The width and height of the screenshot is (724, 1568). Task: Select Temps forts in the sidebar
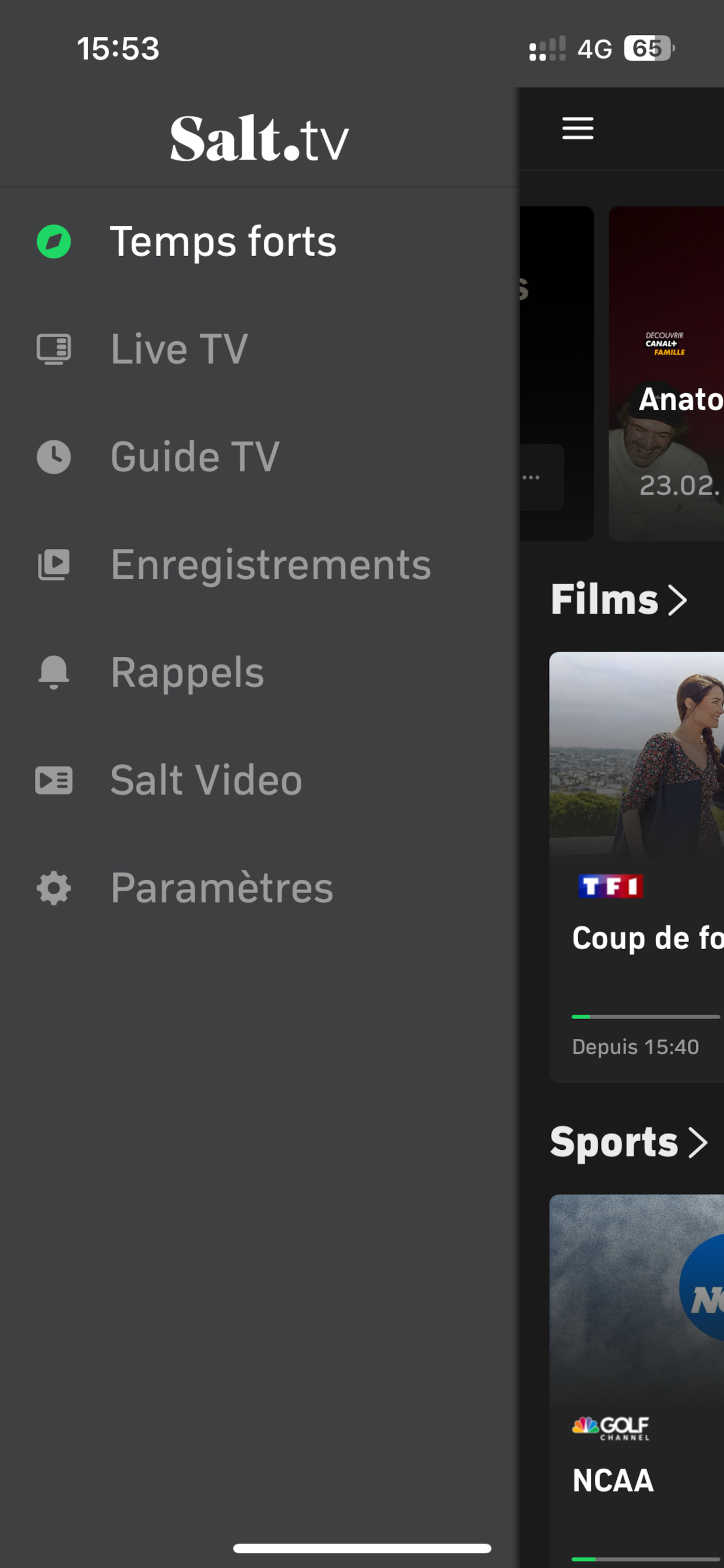pos(223,242)
